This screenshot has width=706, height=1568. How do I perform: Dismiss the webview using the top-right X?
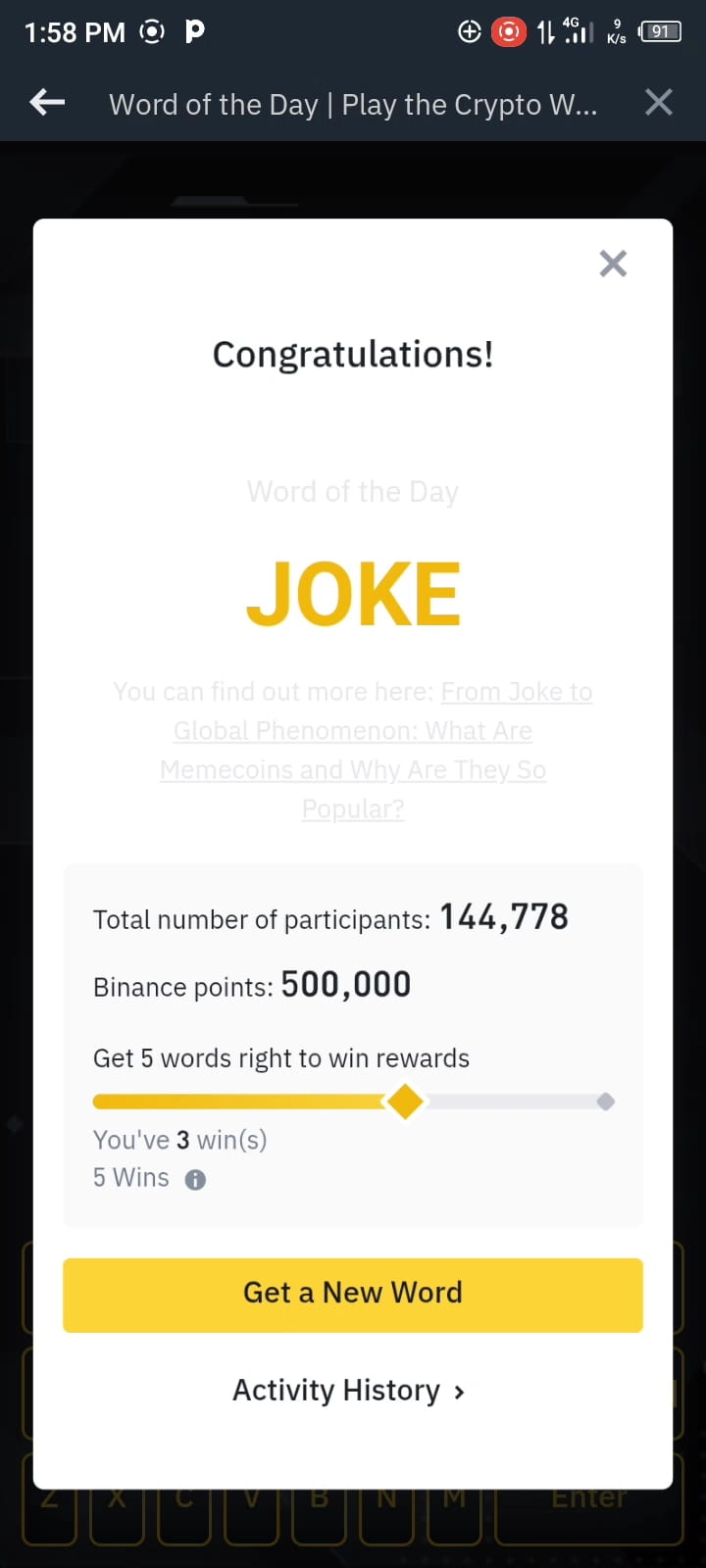point(658,102)
